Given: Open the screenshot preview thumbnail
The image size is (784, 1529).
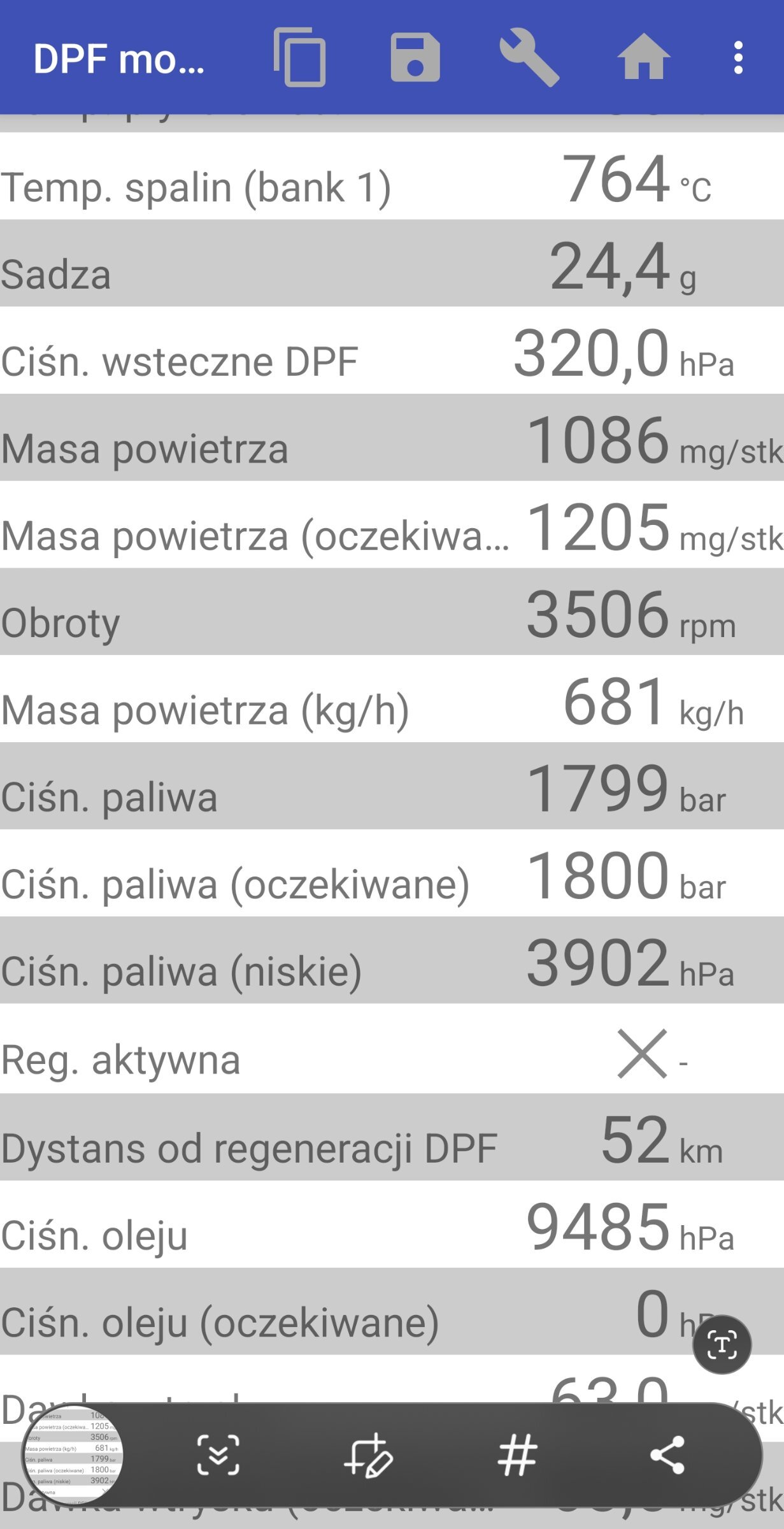Looking at the screenshot, I should pyautogui.click(x=73, y=1456).
